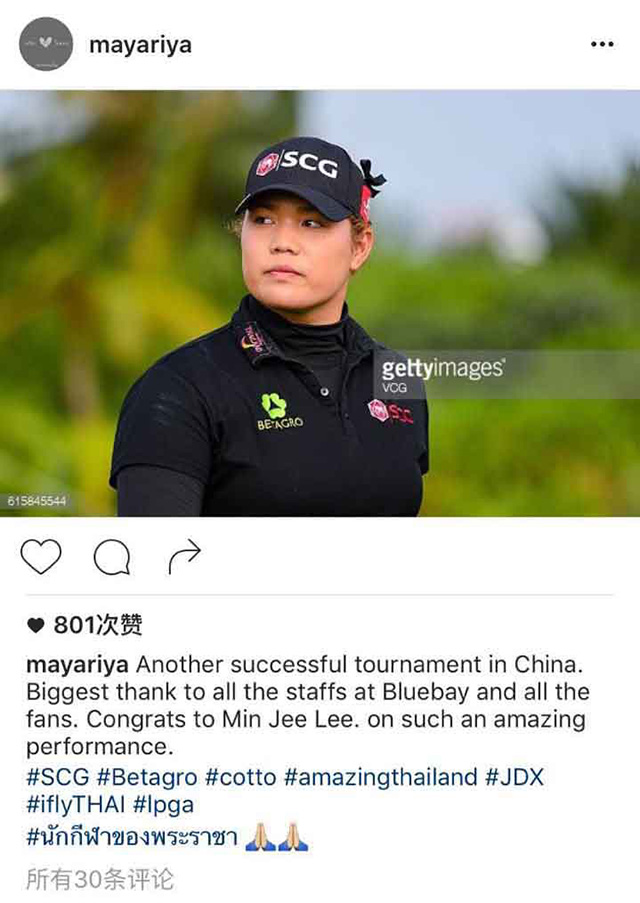
Task: Share the post via the arrow icon
Action: tap(184, 557)
